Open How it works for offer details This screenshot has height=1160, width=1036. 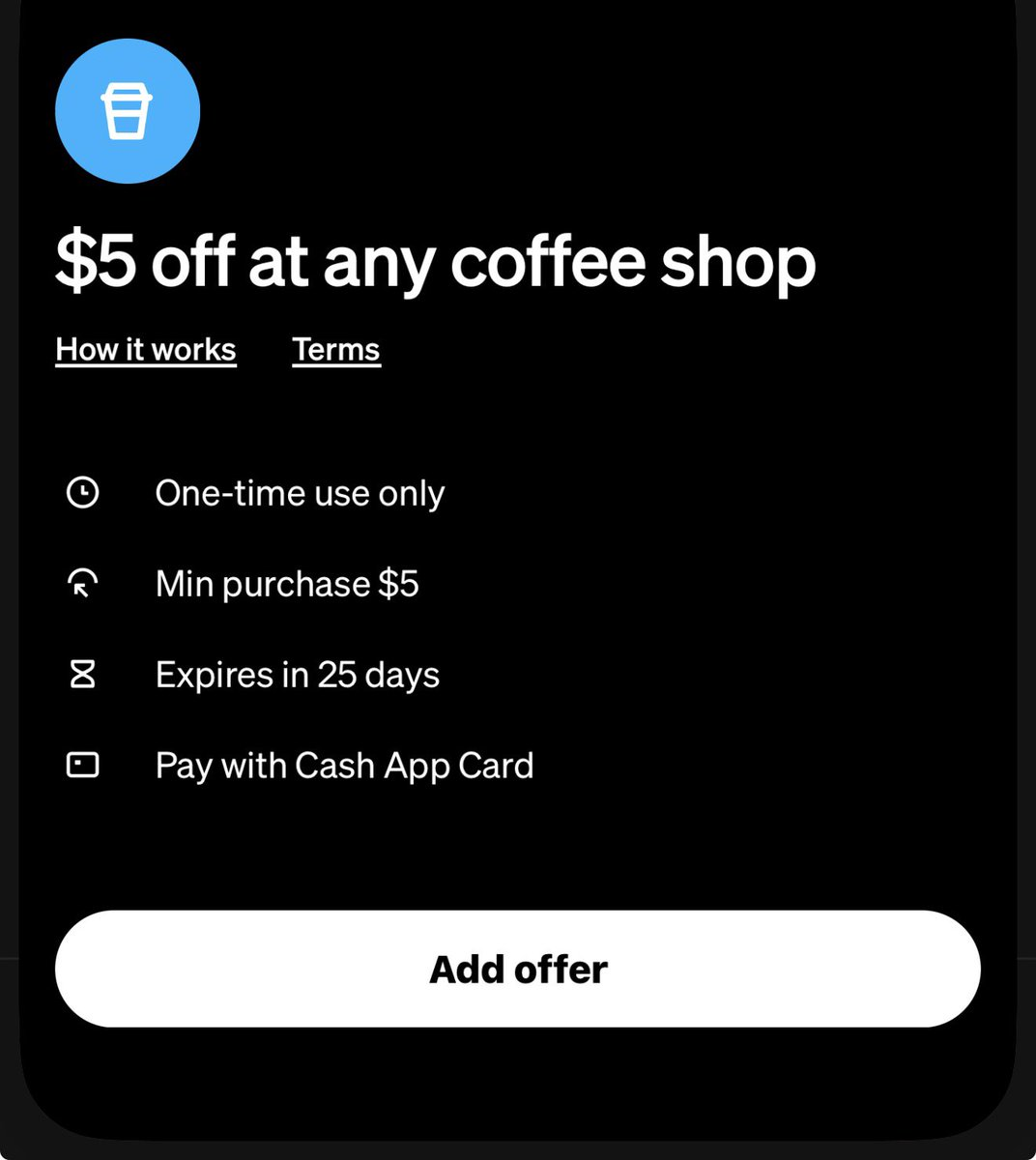(x=145, y=349)
